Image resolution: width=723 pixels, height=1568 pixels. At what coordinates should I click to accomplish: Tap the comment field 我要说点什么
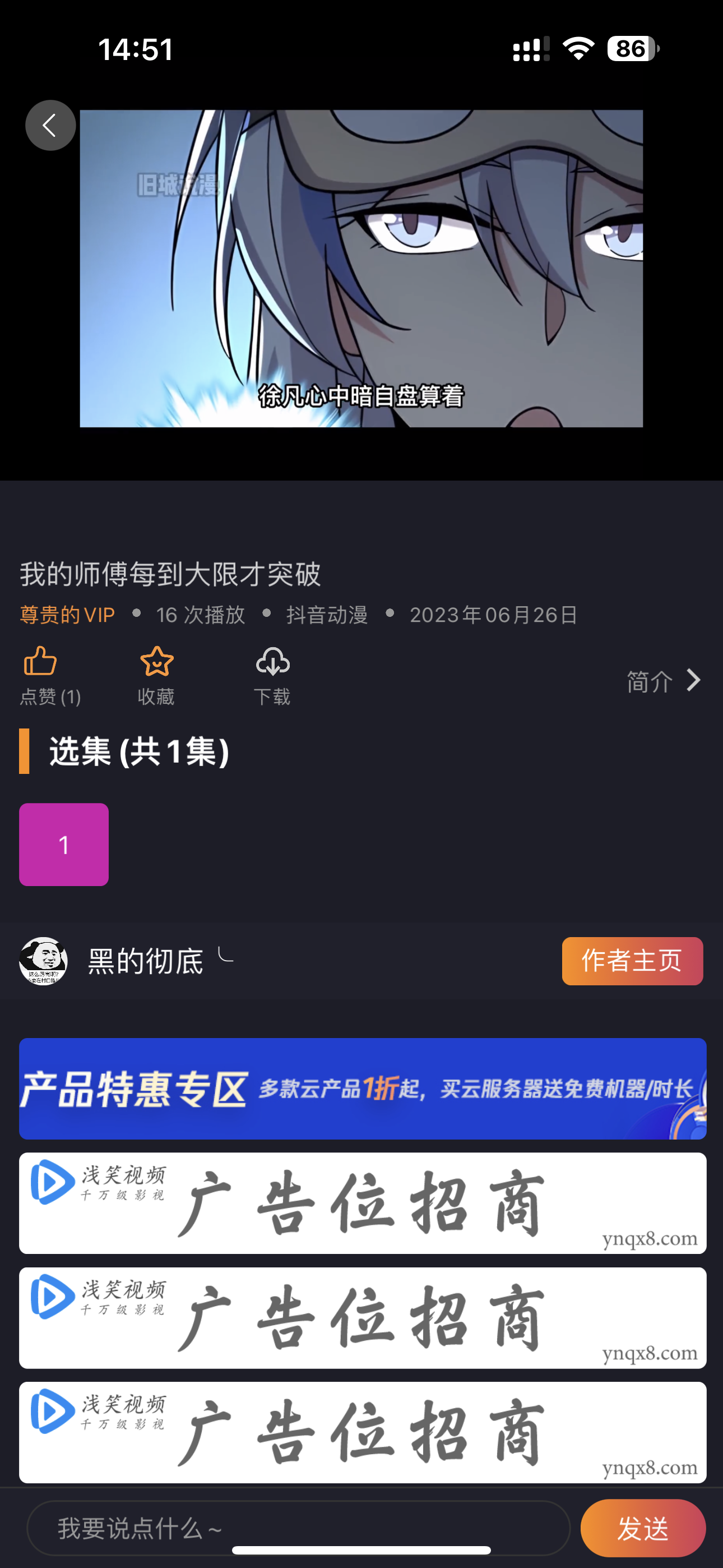(298, 1527)
